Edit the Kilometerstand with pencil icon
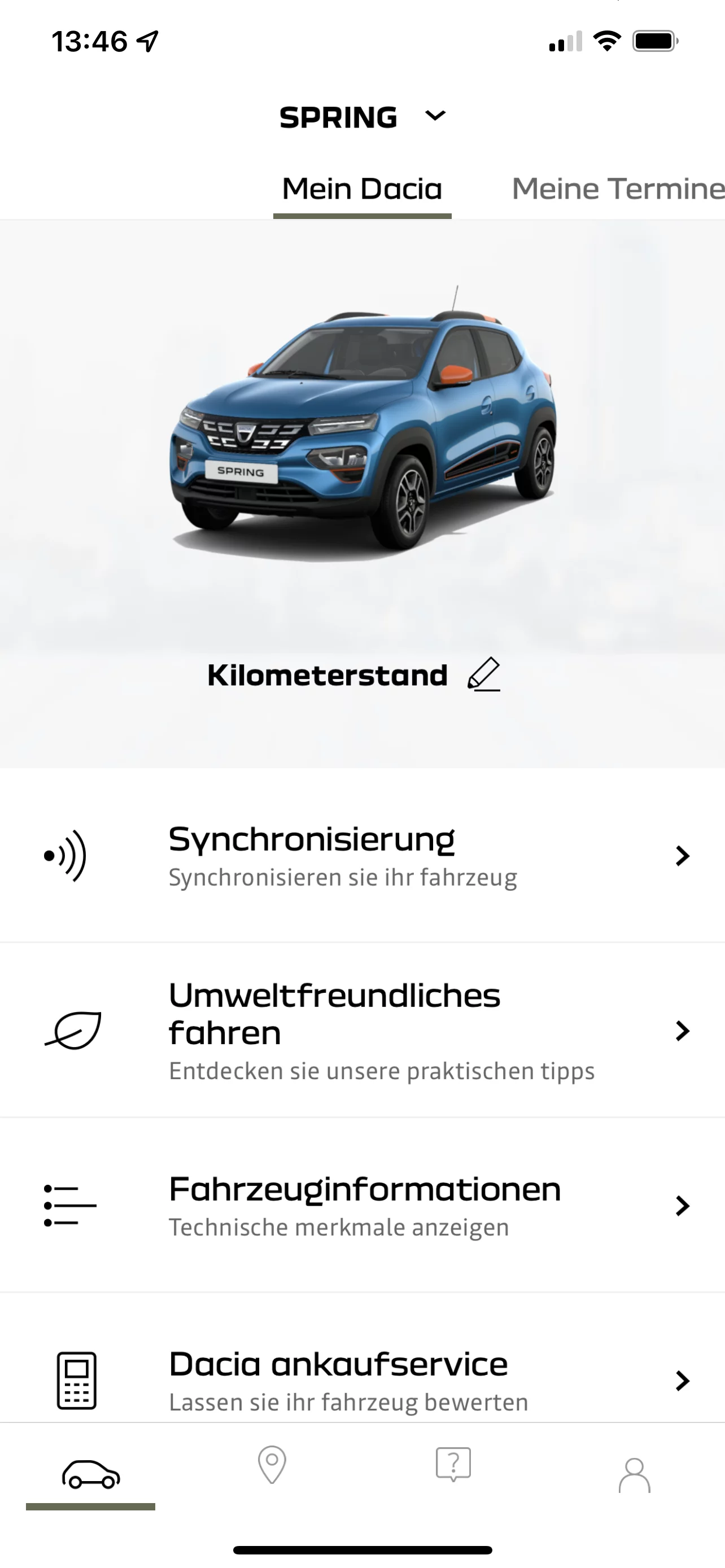725x1568 pixels. 484,674
